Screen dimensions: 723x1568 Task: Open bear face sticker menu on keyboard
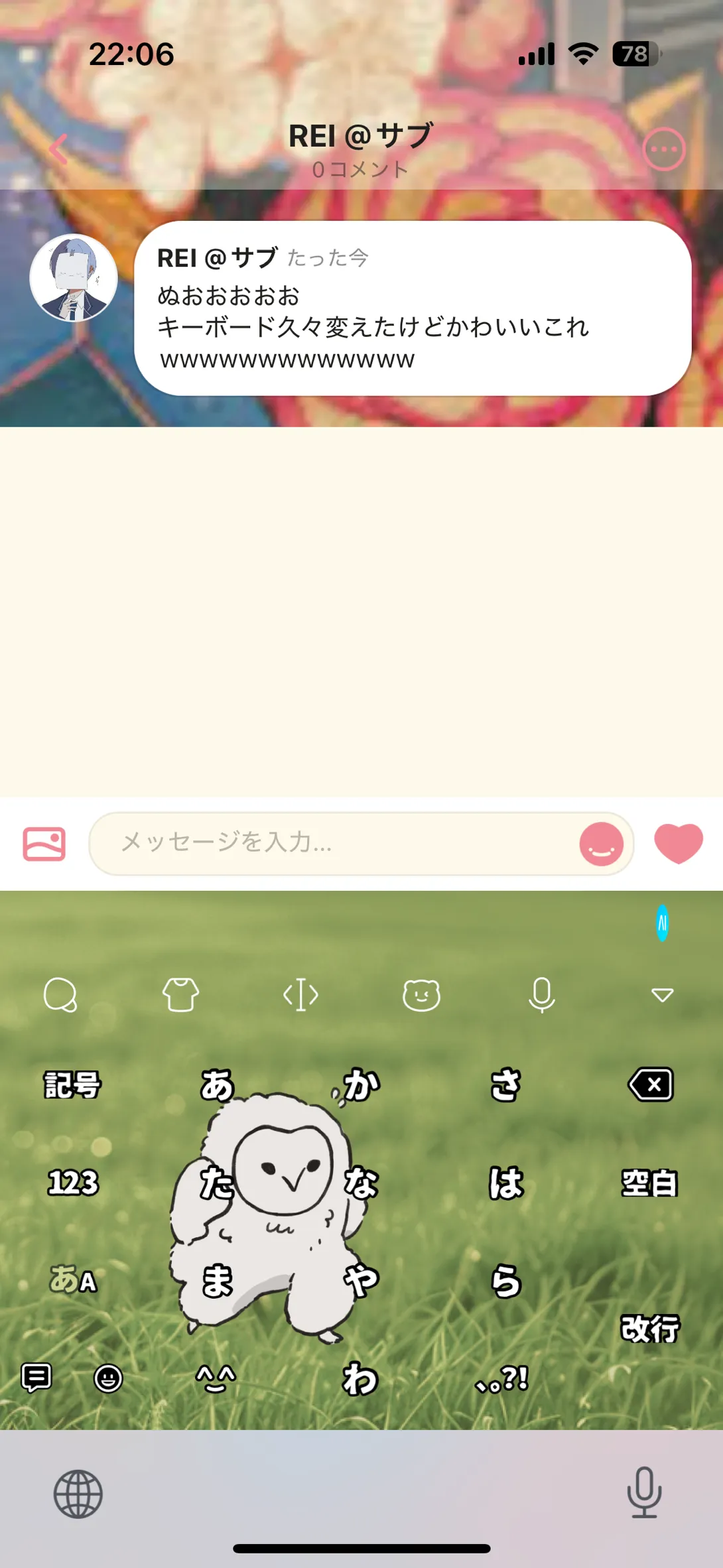click(x=421, y=995)
